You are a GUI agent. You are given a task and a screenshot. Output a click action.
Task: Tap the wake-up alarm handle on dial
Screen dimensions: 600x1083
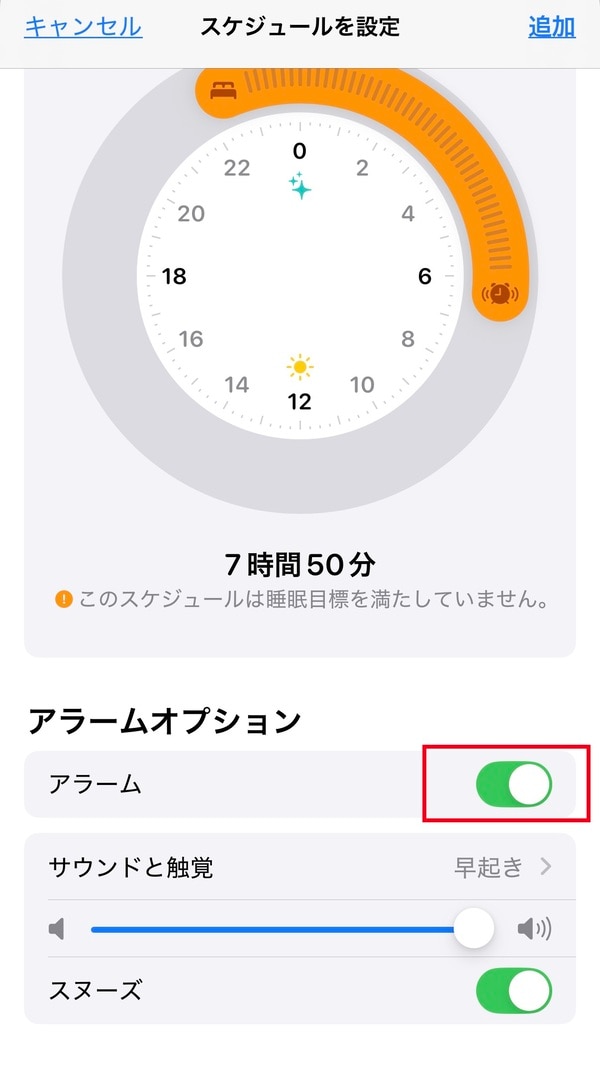(x=499, y=293)
